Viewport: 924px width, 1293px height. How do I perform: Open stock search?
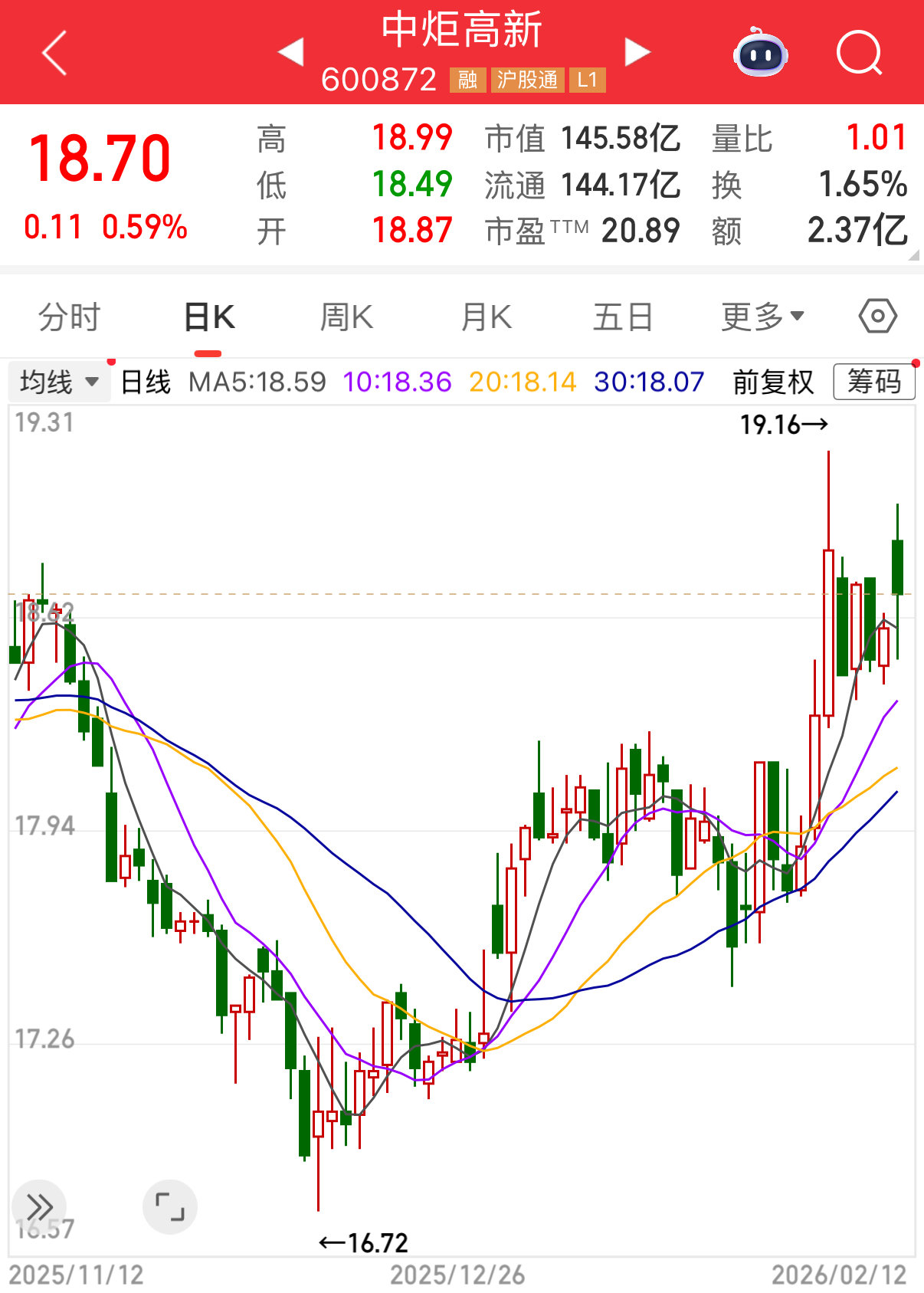pyautogui.click(x=859, y=53)
